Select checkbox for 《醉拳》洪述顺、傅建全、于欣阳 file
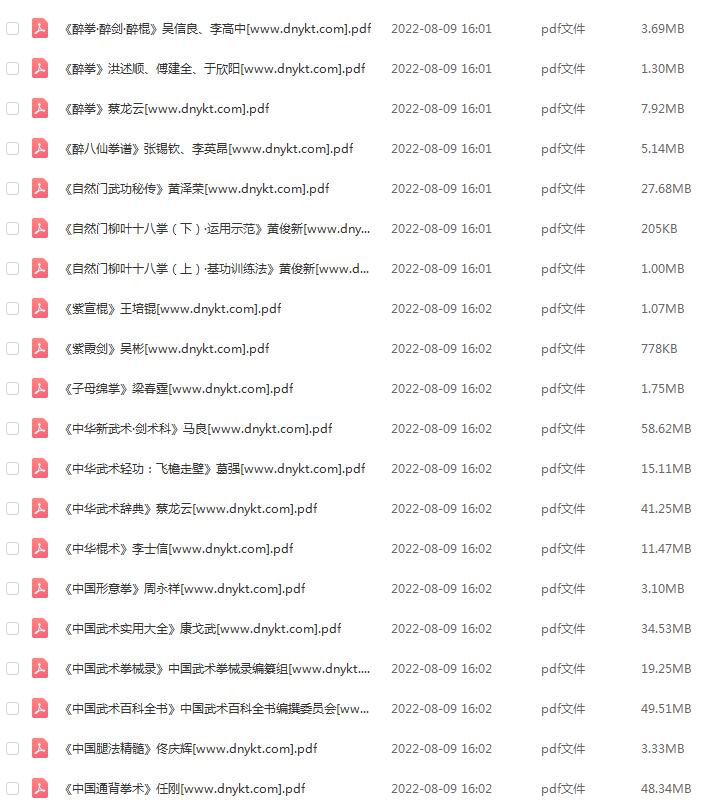709x804 pixels. 12,69
